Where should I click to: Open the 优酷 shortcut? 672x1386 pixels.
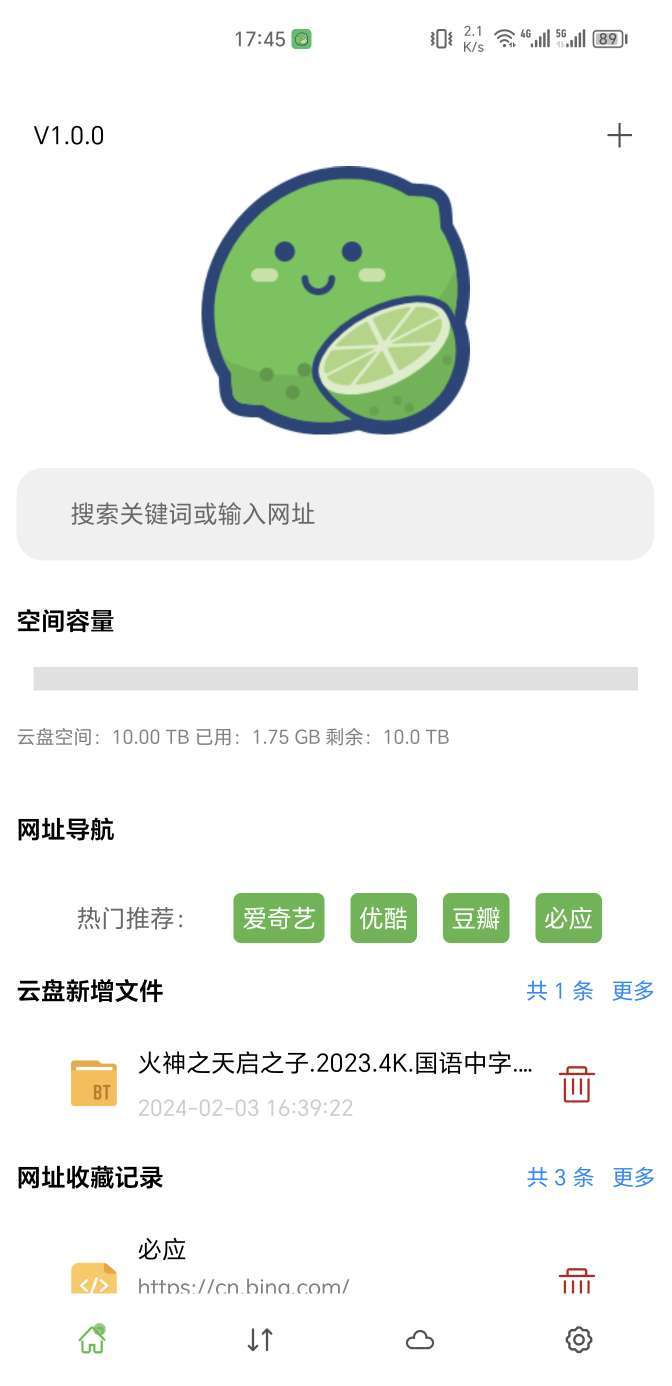383,918
